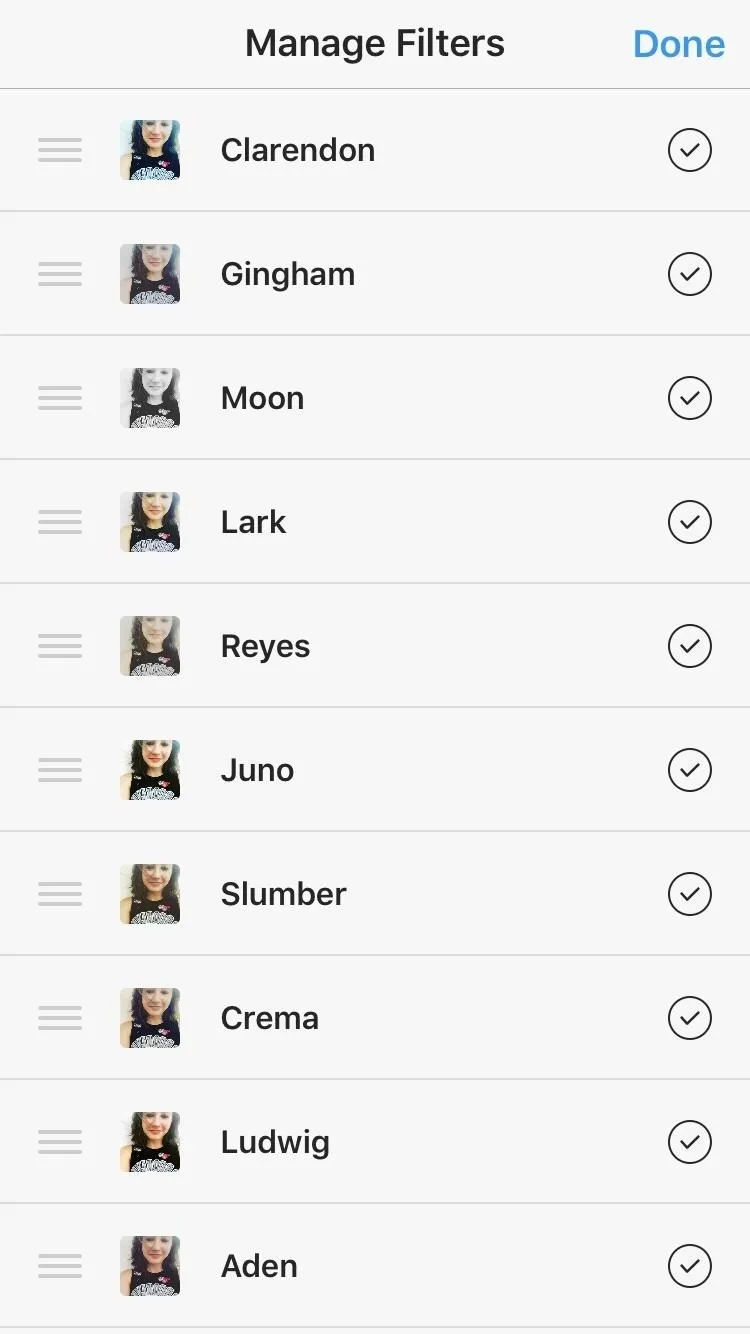Toggle the Crema filter checkbox
Image resolution: width=750 pixels, height=1334 pixels.
coord(690,1018)
